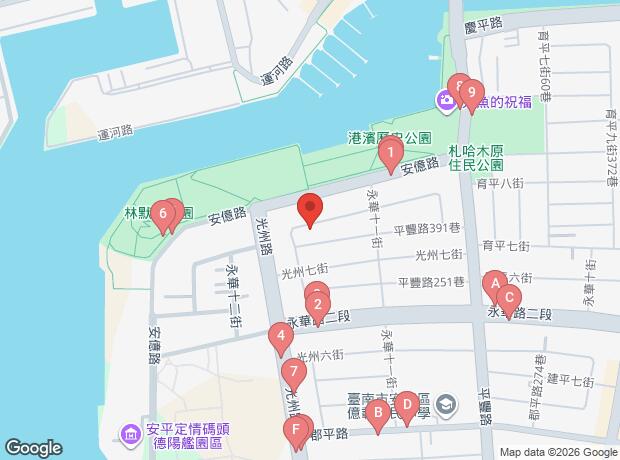Image resolution: width=620 pixels, height=460 pixels.
Task: Tap map marker number 2
Action: 318,307
